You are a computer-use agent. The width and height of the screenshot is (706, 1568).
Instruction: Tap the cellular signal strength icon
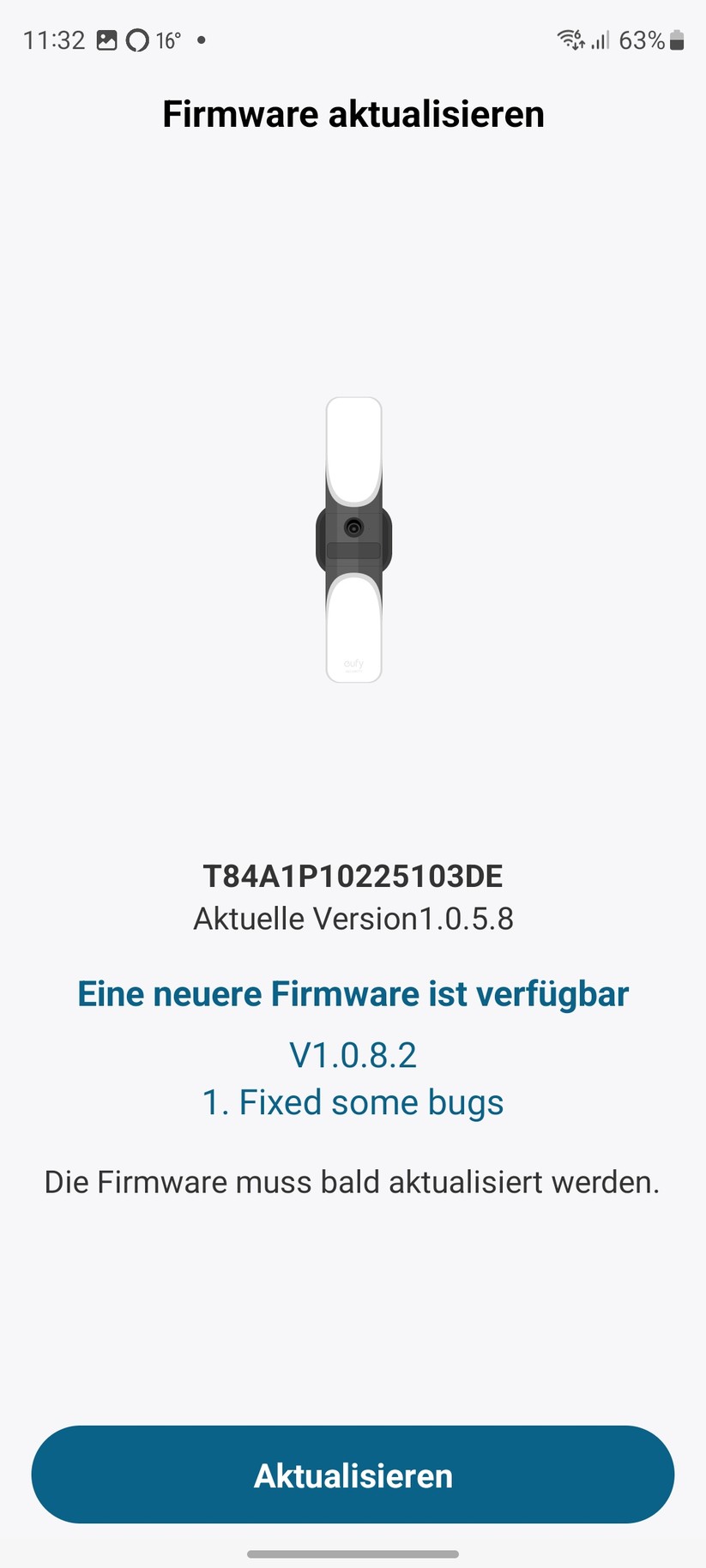click(600, 39)
